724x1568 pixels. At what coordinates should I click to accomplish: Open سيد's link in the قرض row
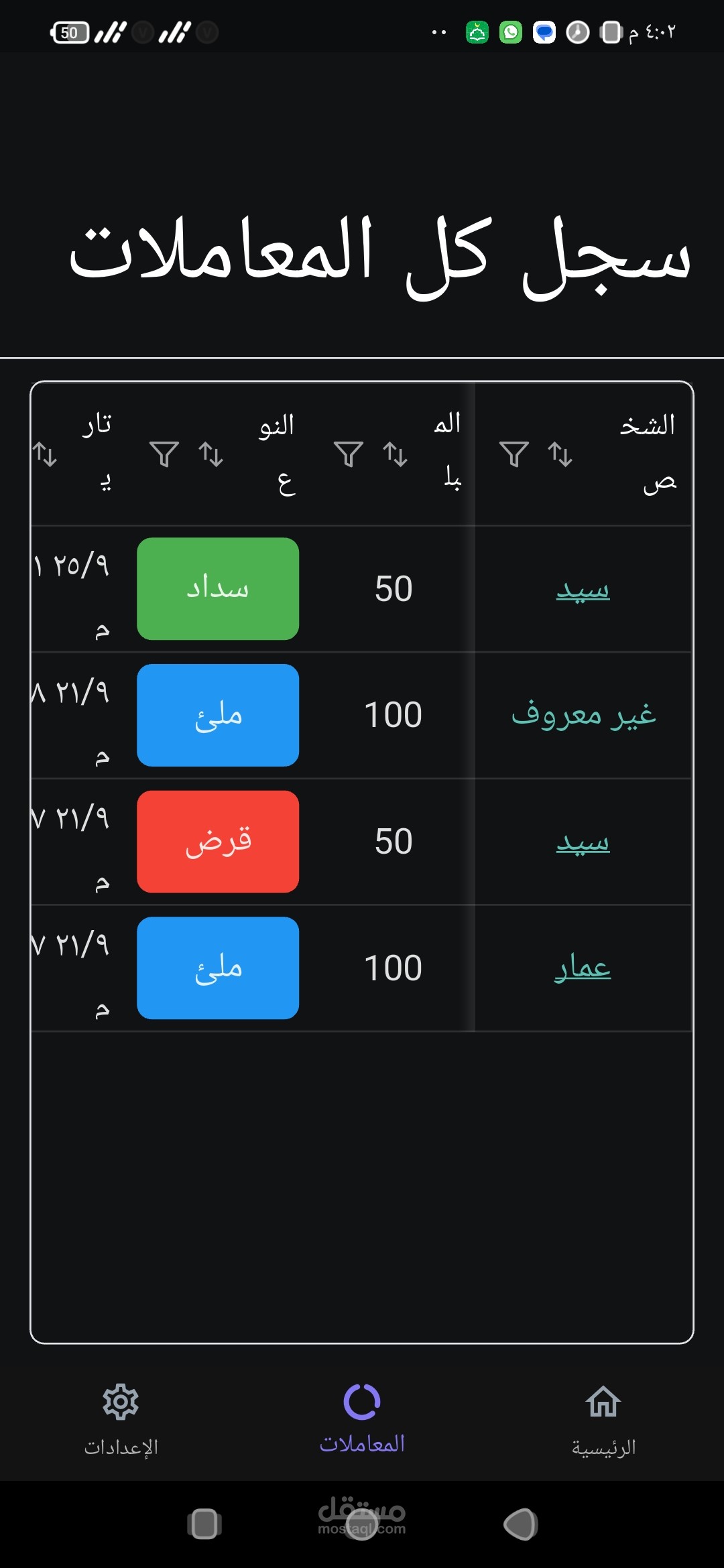(583, 842)
